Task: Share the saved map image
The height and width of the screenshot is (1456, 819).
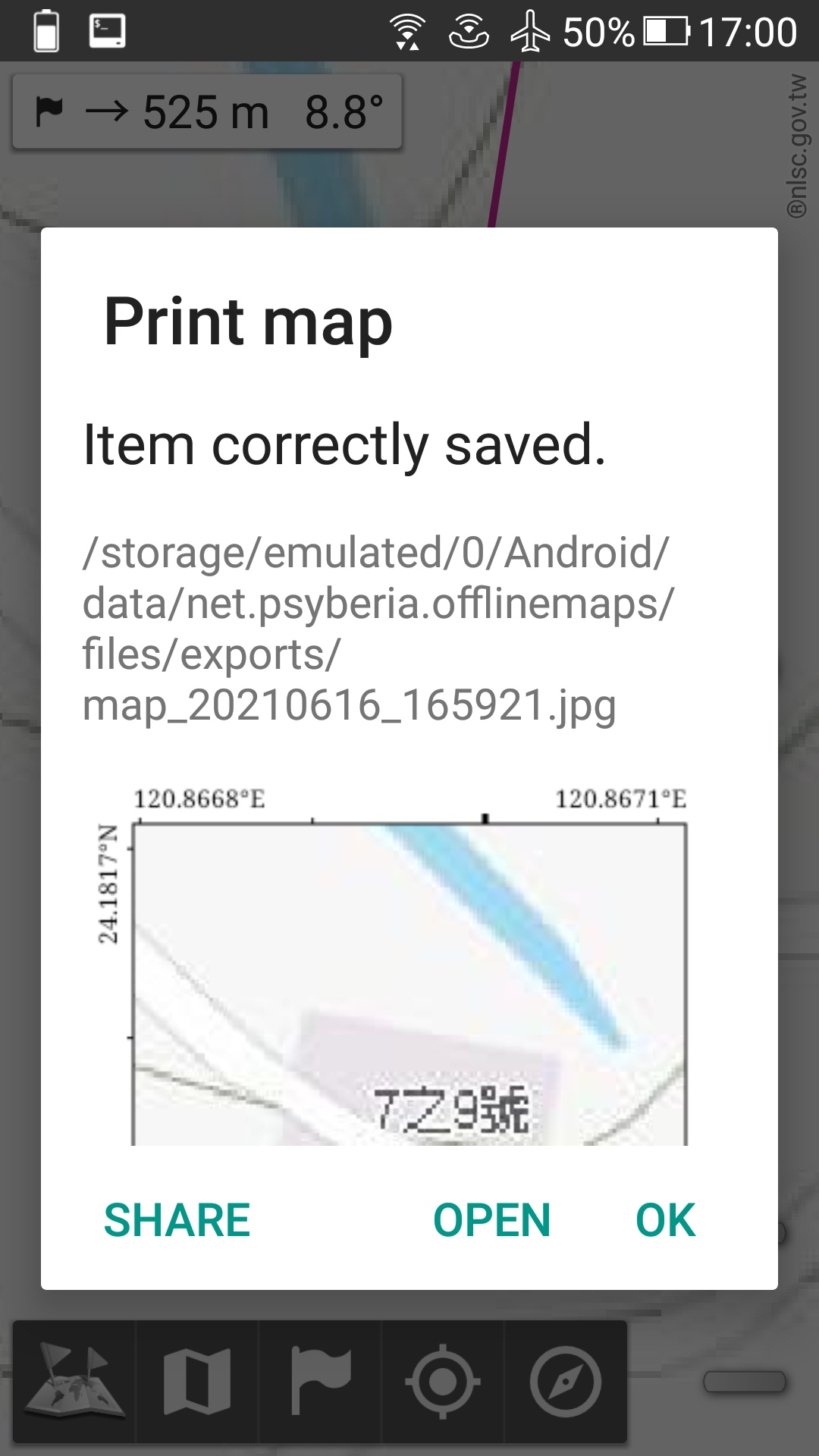Action: pyautogui.click(x=177, y=1220)
